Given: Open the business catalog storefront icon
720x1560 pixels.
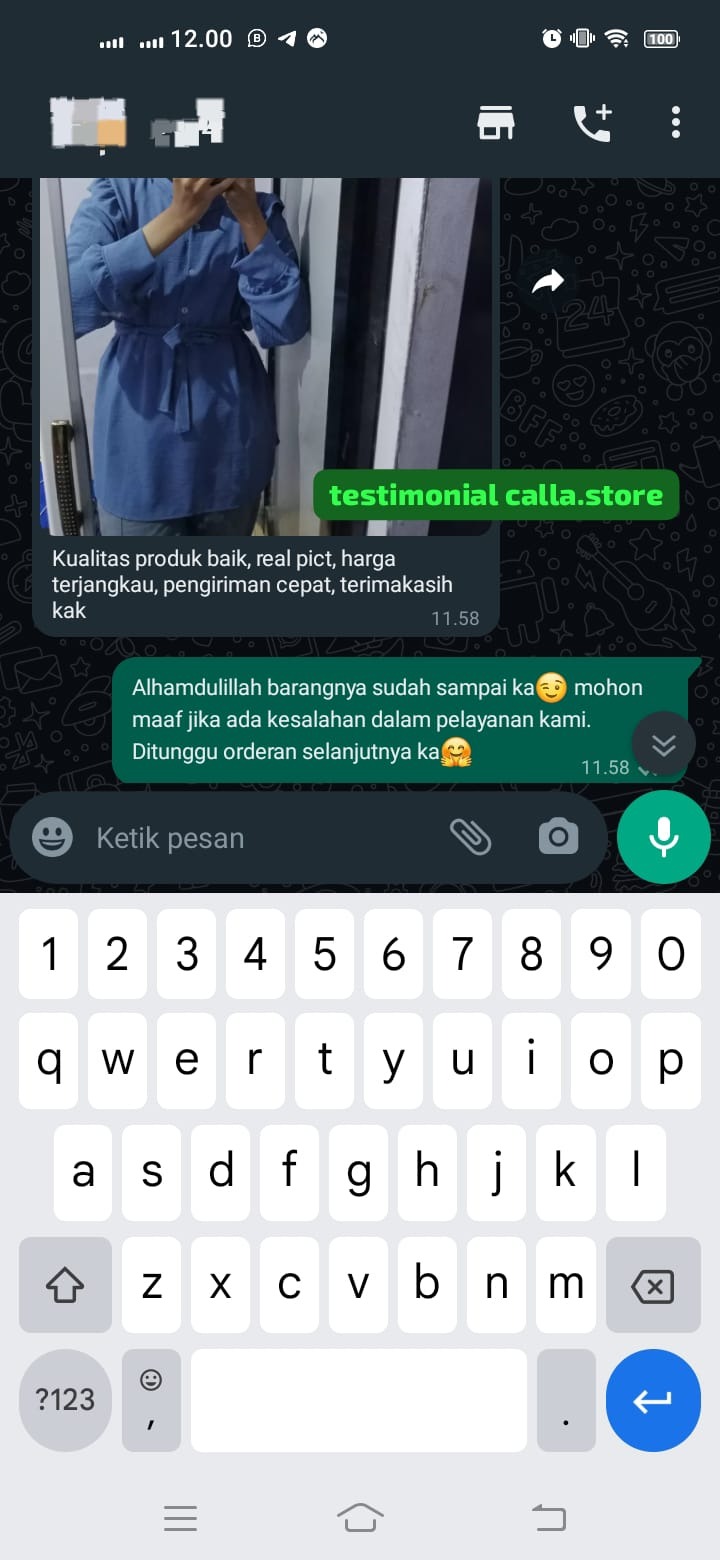Looking at the screenshot, I should click(x=495, y=123).
